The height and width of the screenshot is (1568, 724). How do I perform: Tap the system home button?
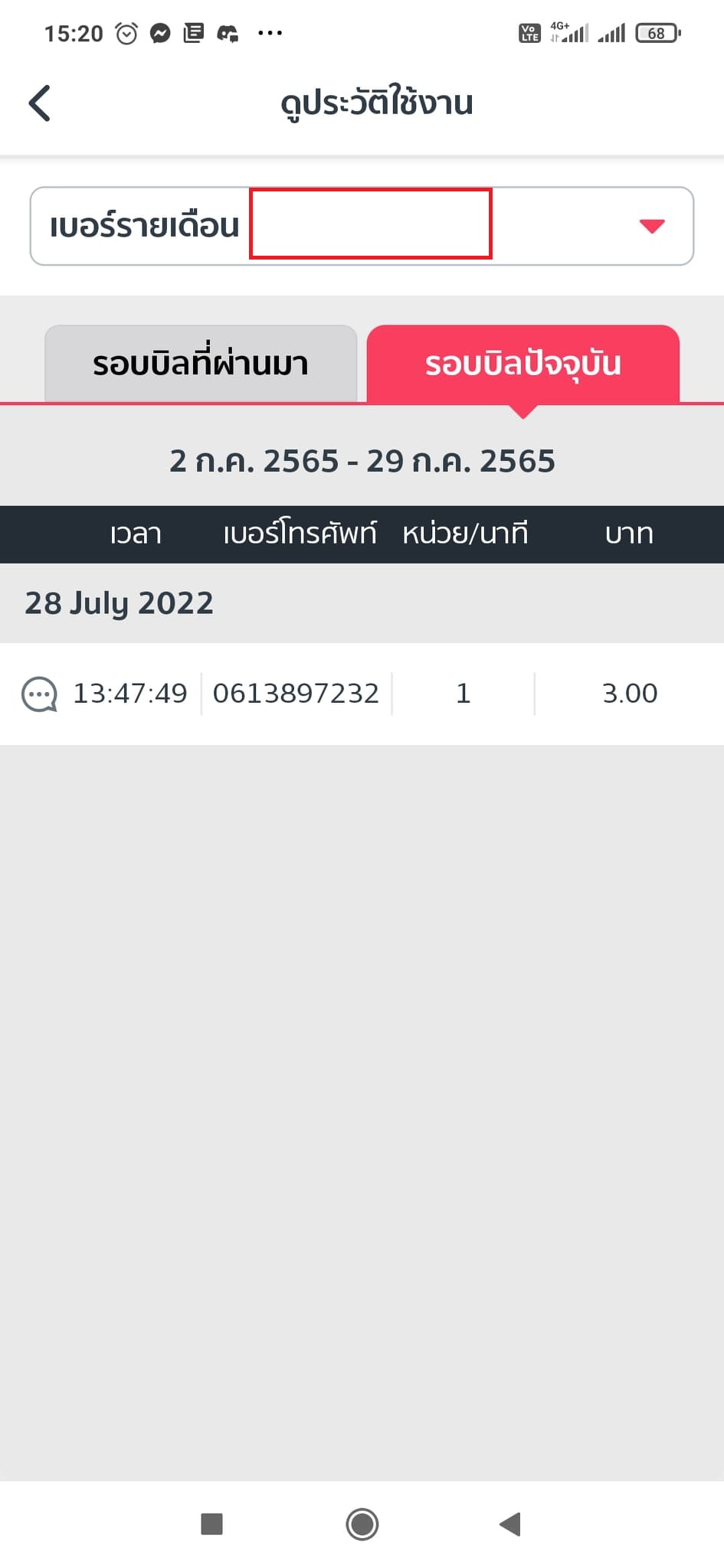tap(362, 1524)
